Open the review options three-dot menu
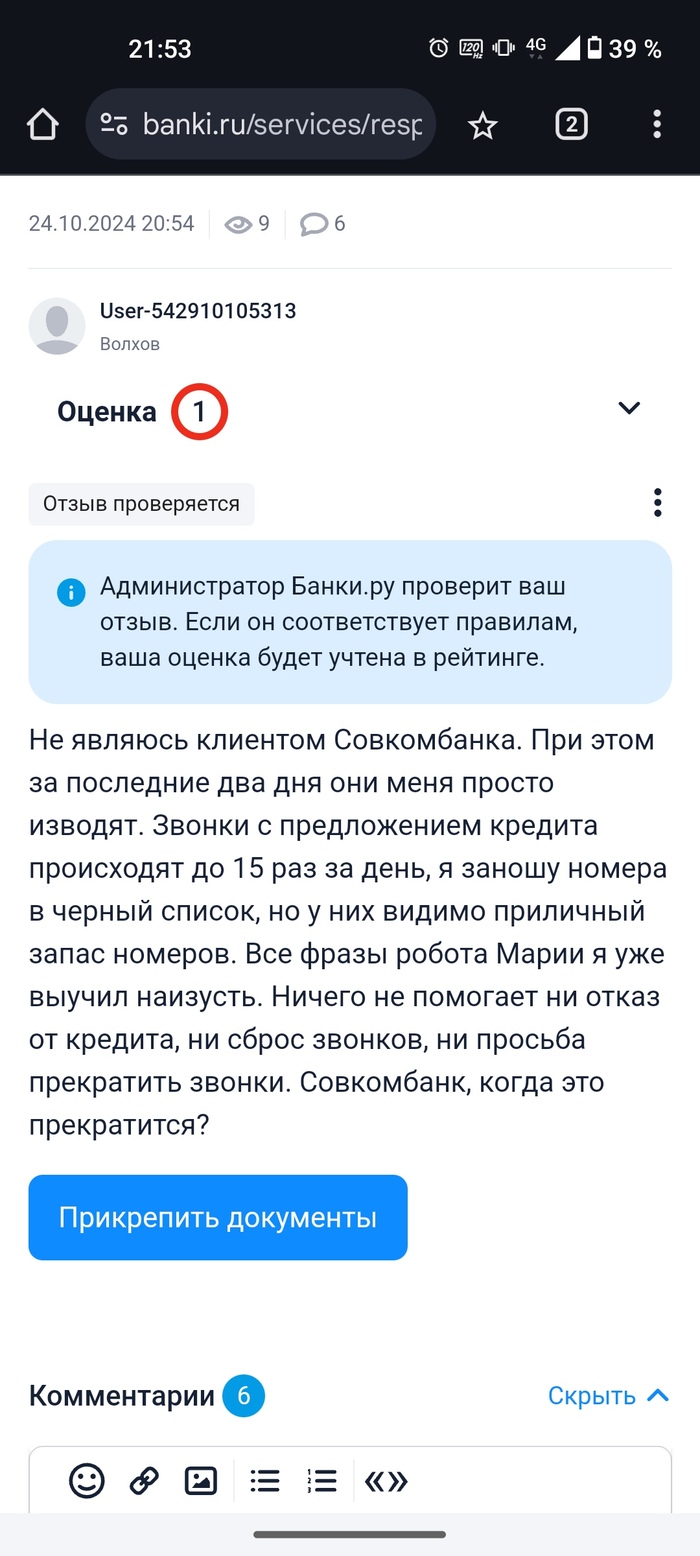 coord(657,502)
